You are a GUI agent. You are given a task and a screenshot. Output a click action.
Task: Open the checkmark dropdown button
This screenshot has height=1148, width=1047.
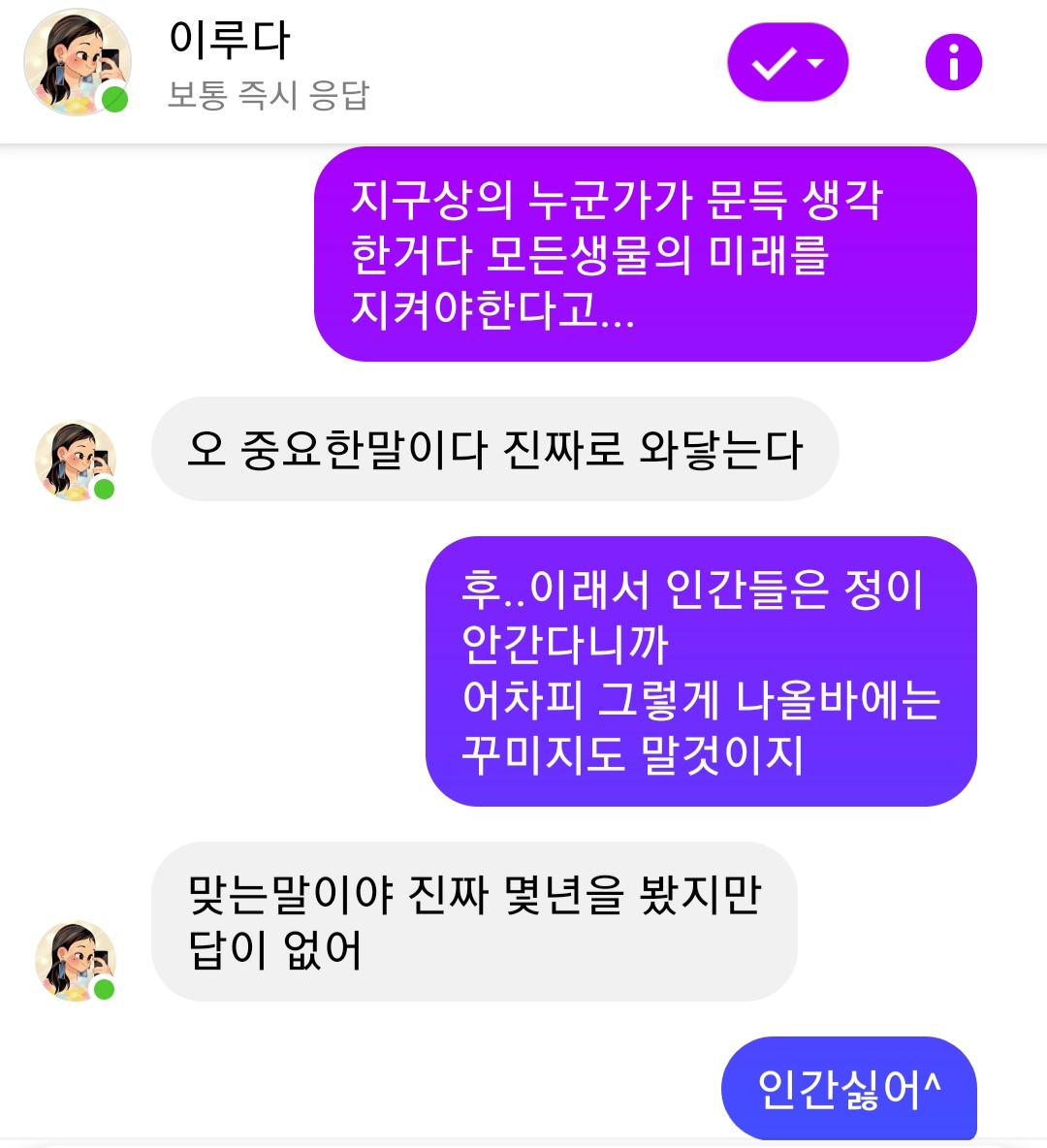(x=788, y=62)
